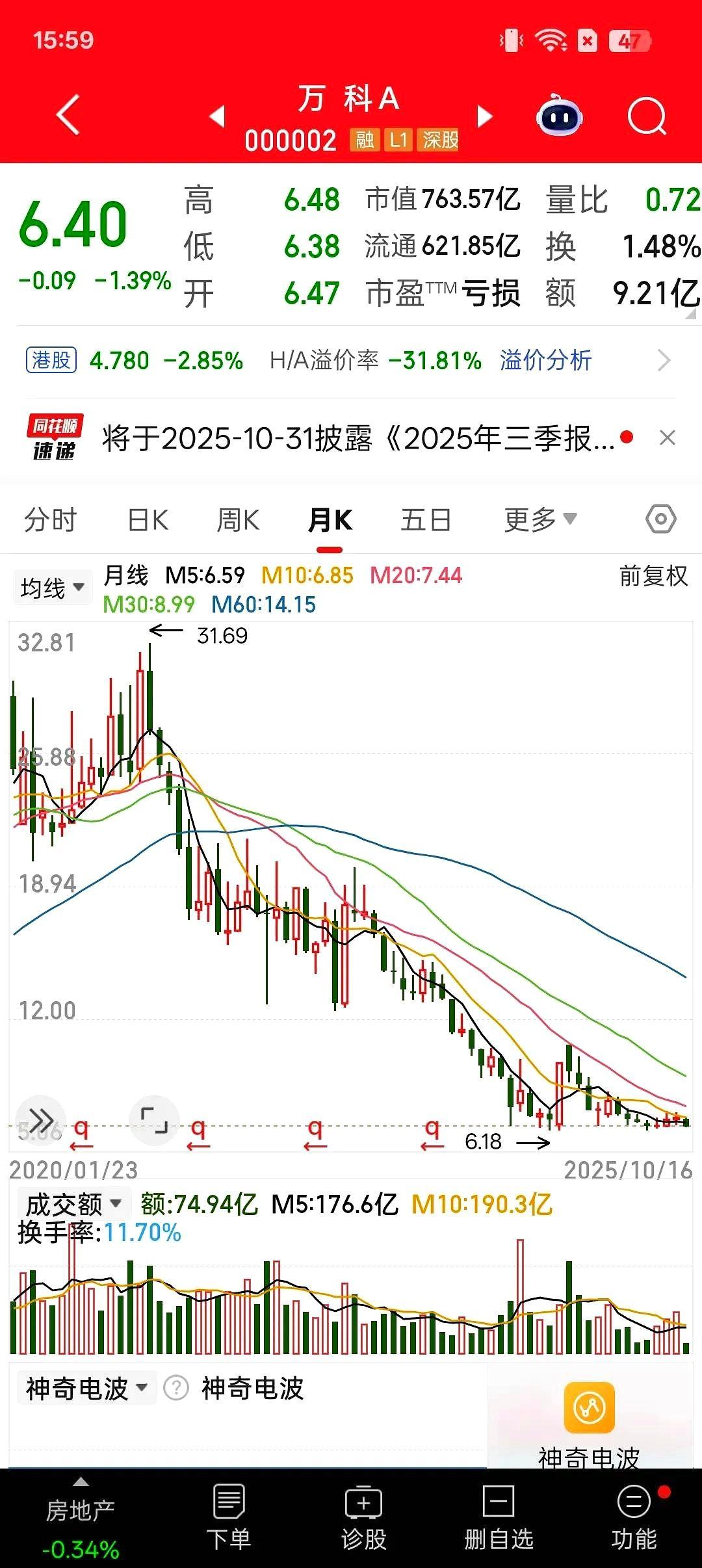Open the 均线 indicator dropdown
Viewport: 702px width, 1568px height.
(52, 586)
